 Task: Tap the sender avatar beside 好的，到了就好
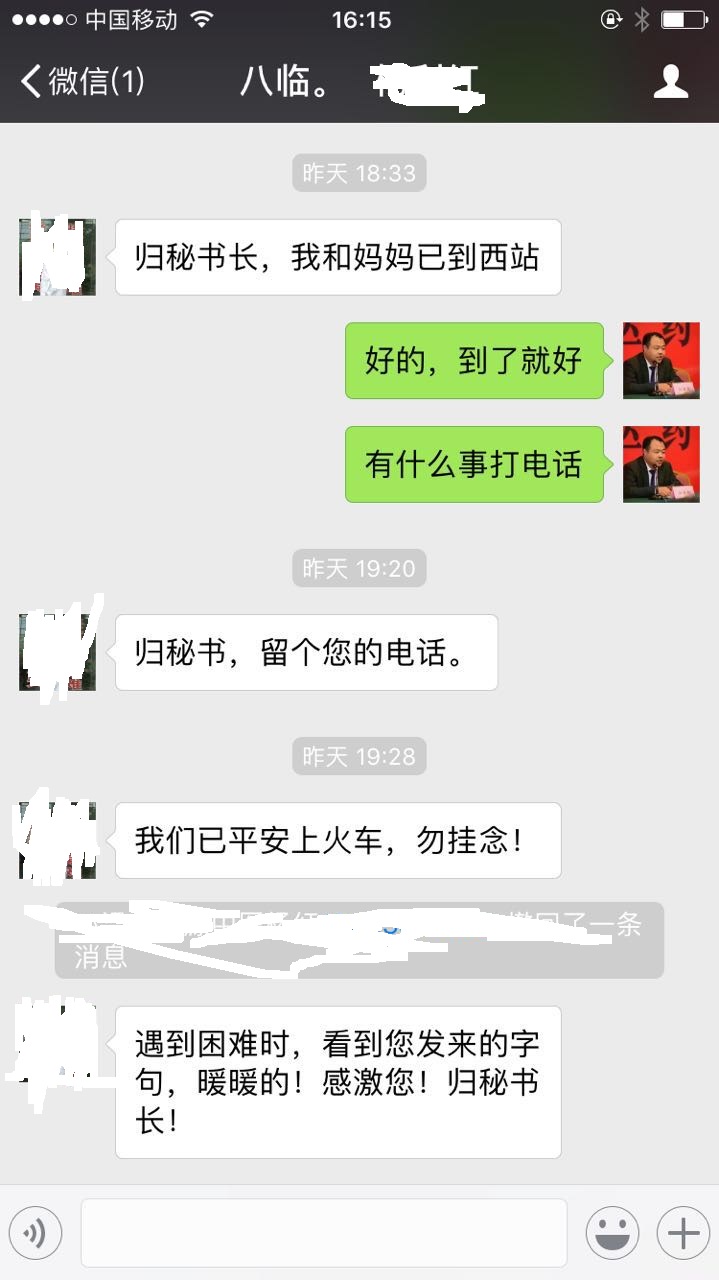click(660, 361)
